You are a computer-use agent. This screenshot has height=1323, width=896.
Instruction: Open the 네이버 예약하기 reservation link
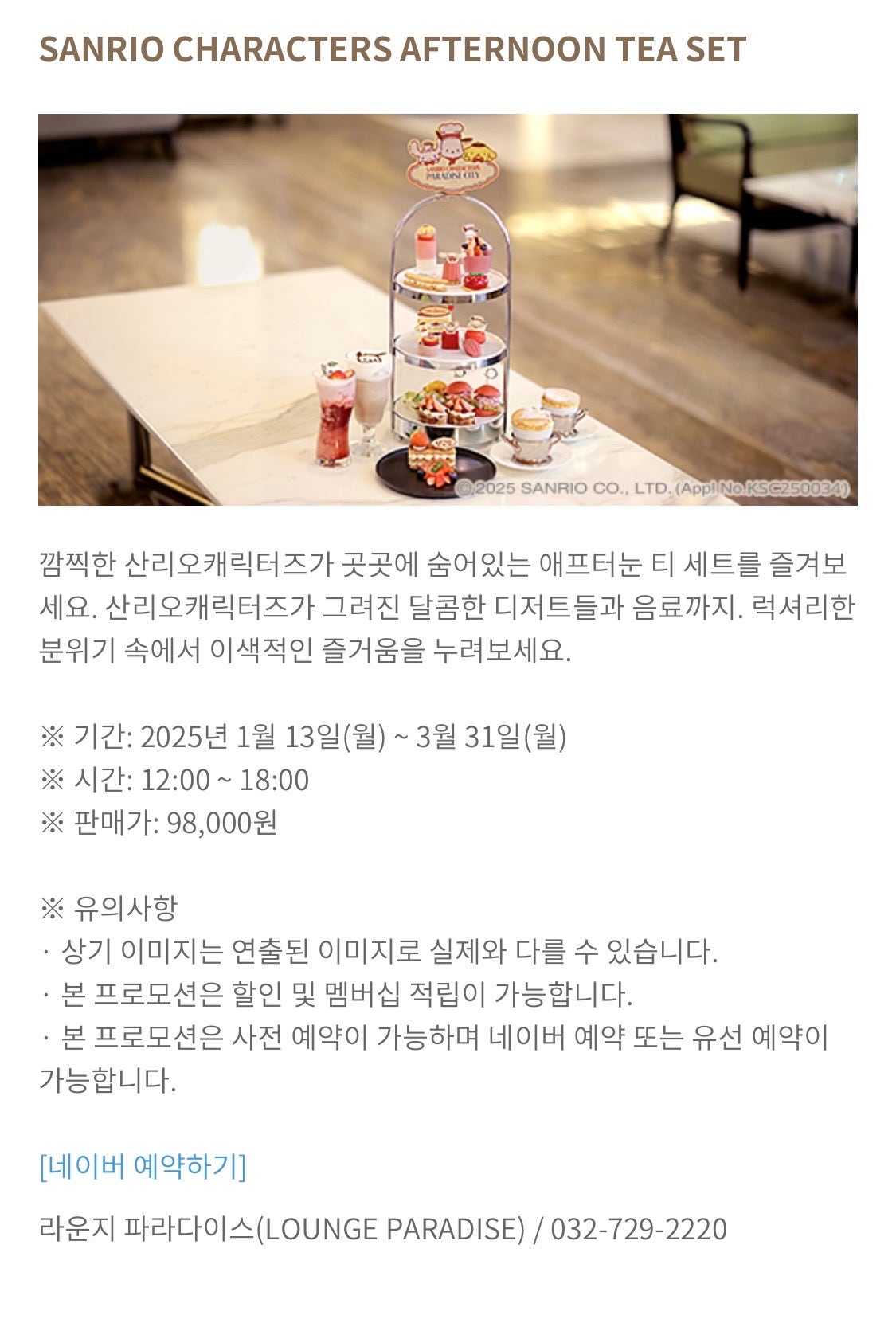pos(143,1166)
